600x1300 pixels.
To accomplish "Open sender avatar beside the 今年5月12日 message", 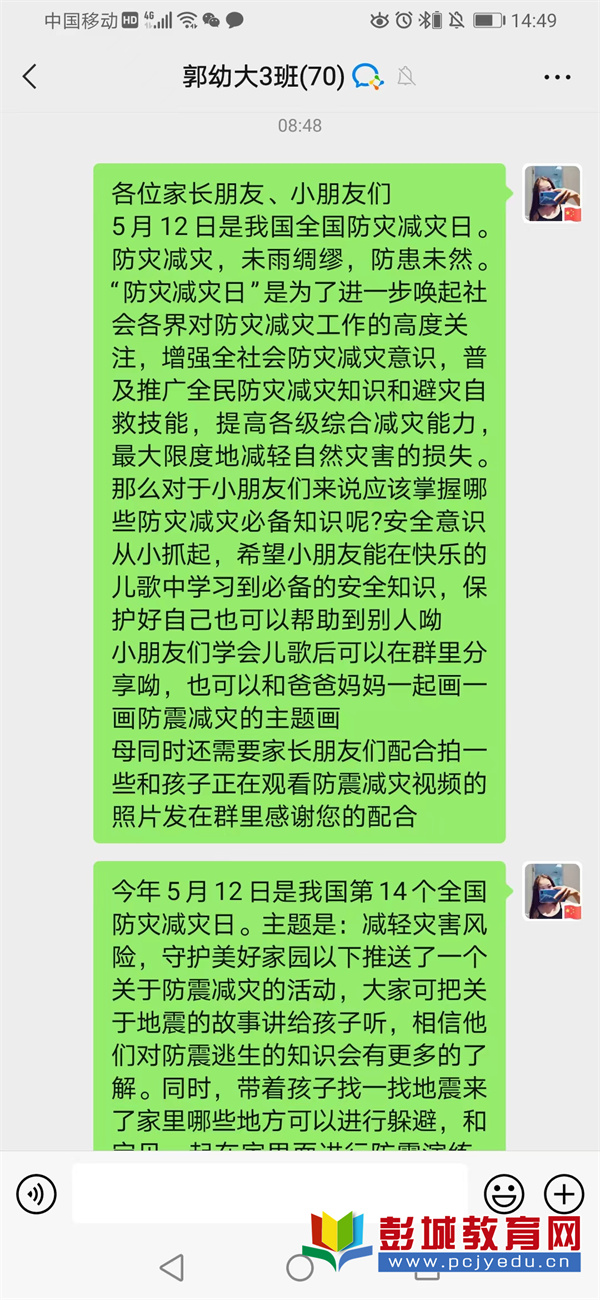I will pos(553,891).
